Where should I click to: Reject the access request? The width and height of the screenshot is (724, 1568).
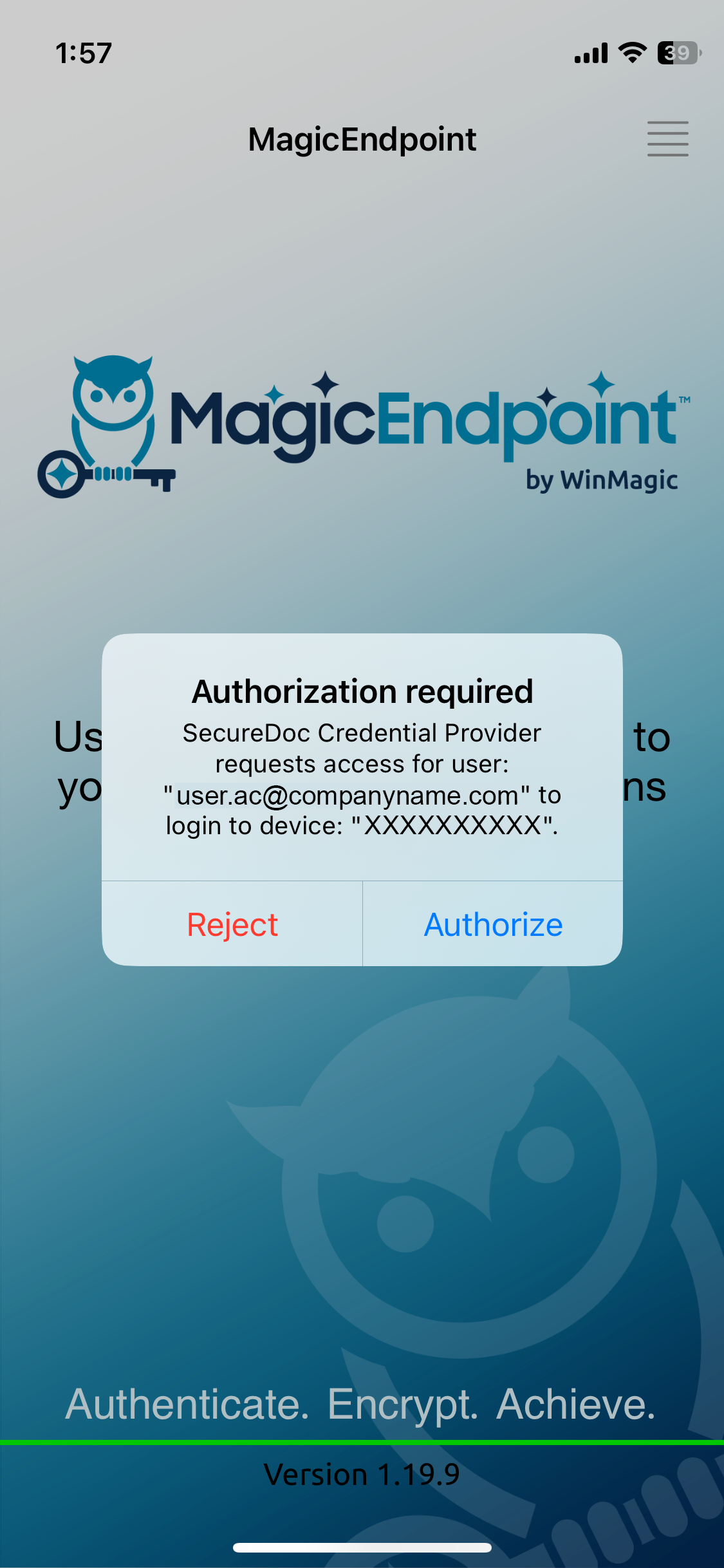[x=232, y=924]
